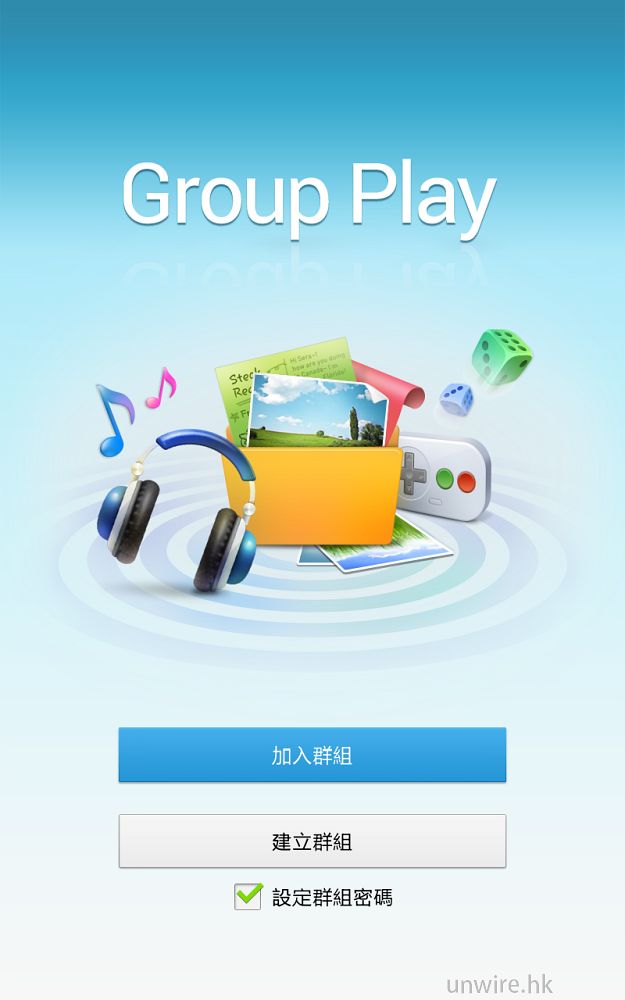Tap the 加入群組 button
This screenshot has width=625, height=1000.
click(x=312, y=755)
